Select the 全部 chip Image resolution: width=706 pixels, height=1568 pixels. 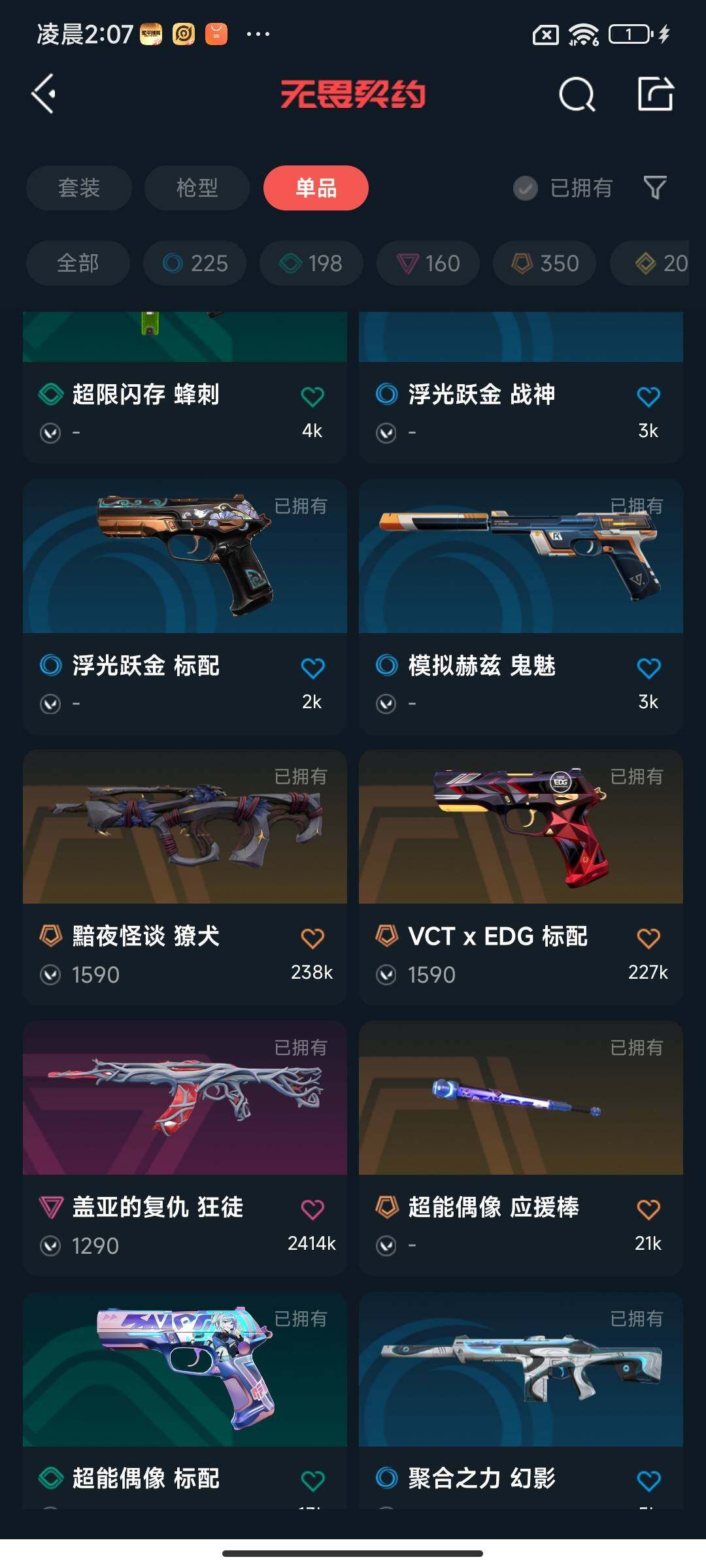78,263
